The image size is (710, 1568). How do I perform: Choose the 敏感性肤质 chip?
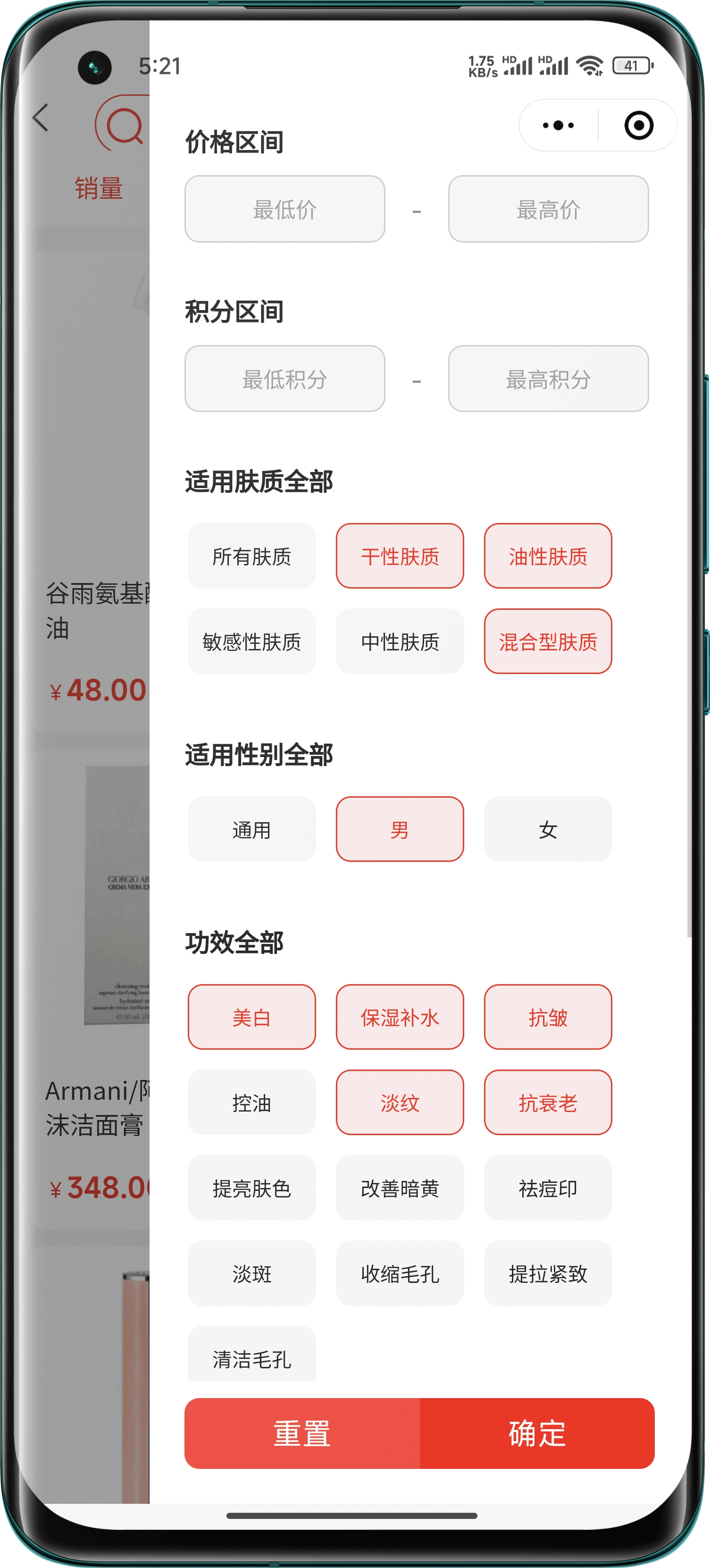(252, 641)
